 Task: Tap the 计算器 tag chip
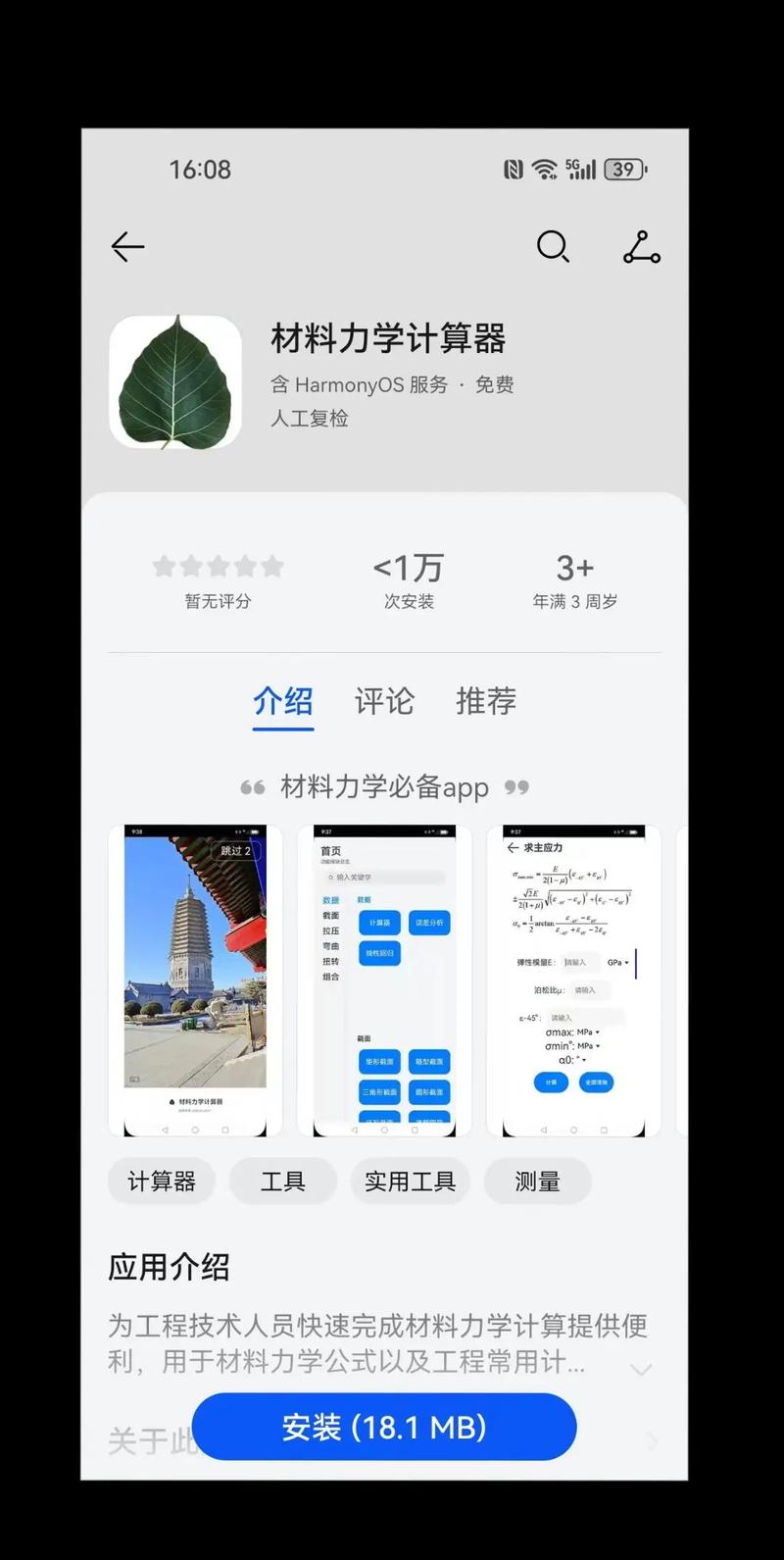(x=162, y=1182)
